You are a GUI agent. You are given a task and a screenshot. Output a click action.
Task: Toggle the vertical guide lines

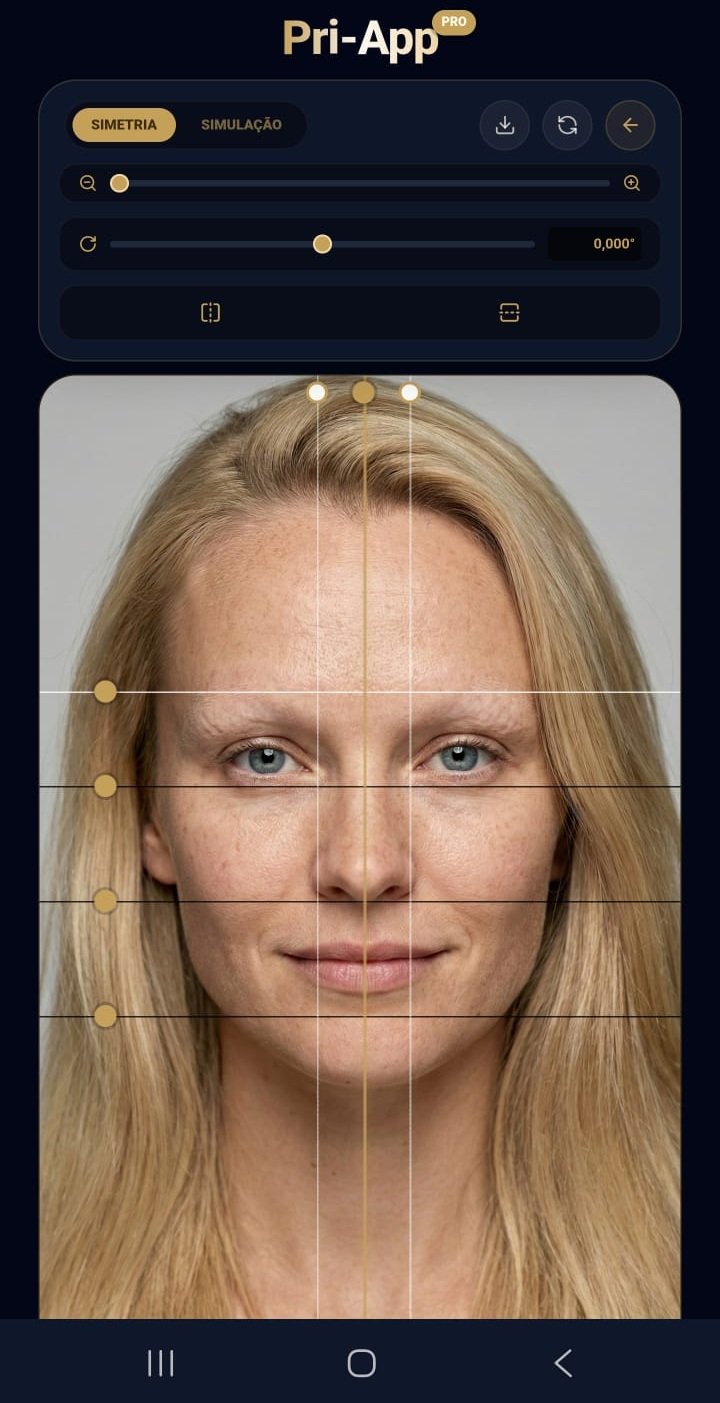(210, 313)
